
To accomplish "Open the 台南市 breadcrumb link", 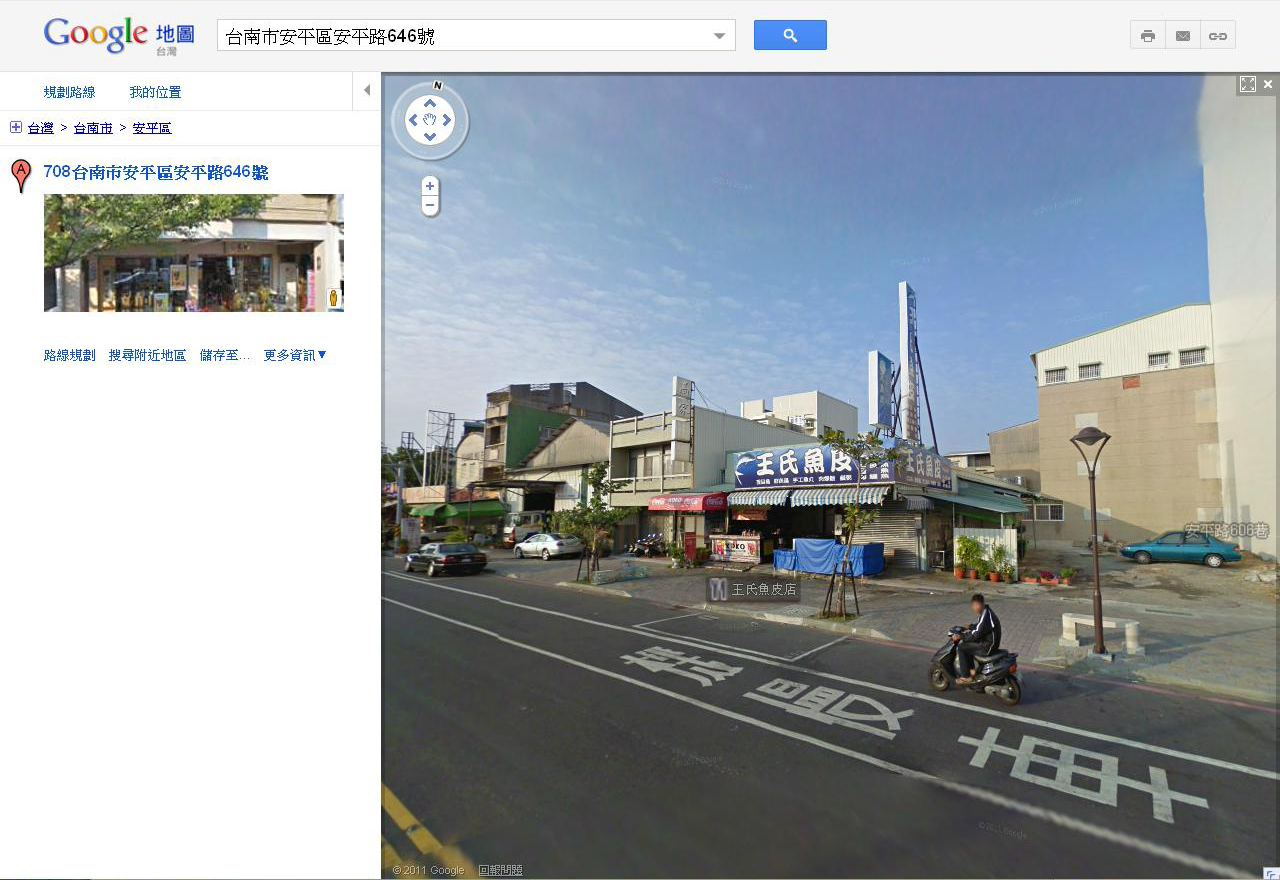I will coord(93,128).
